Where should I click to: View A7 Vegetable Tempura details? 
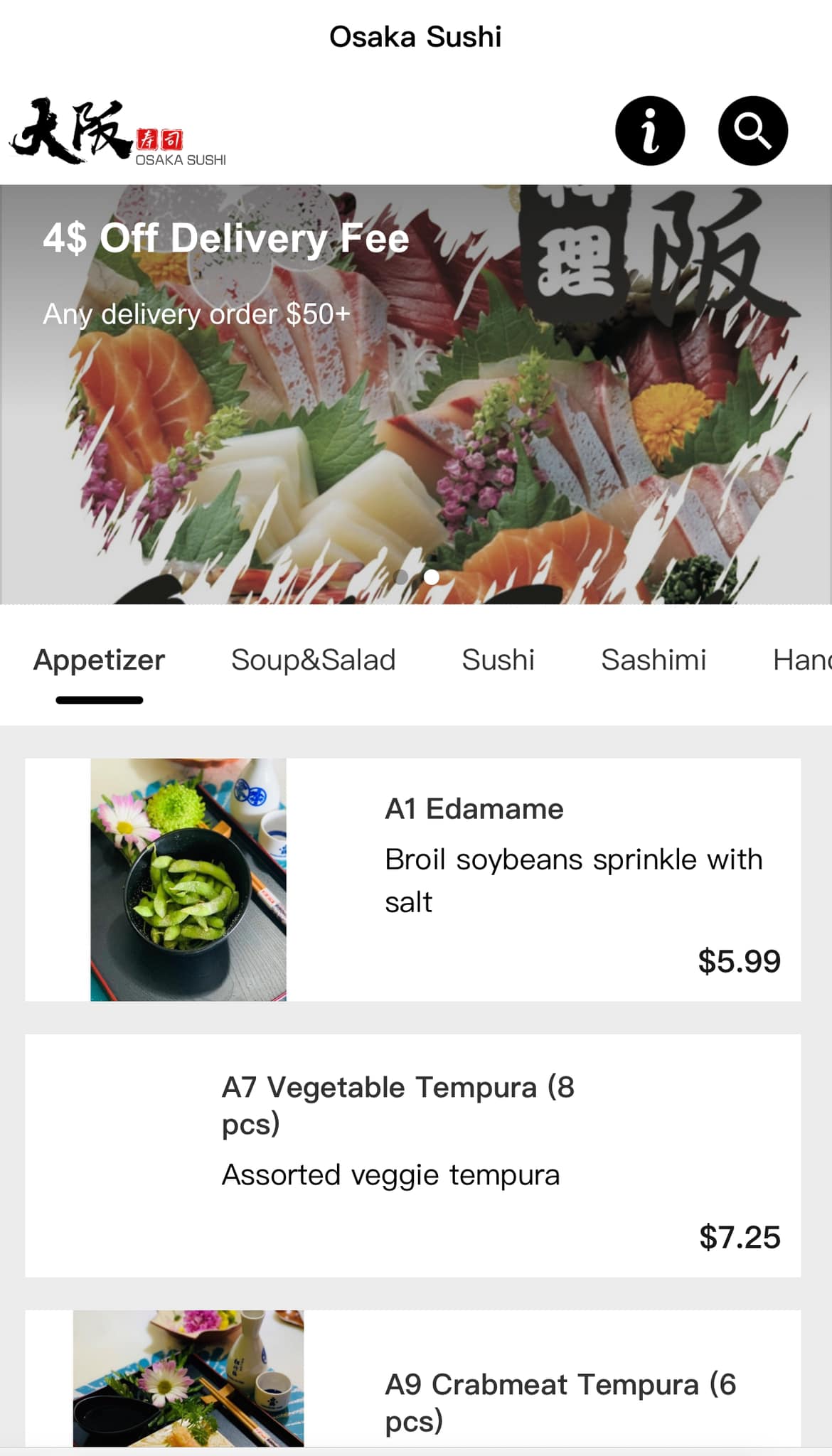[x=412, y=1155]
